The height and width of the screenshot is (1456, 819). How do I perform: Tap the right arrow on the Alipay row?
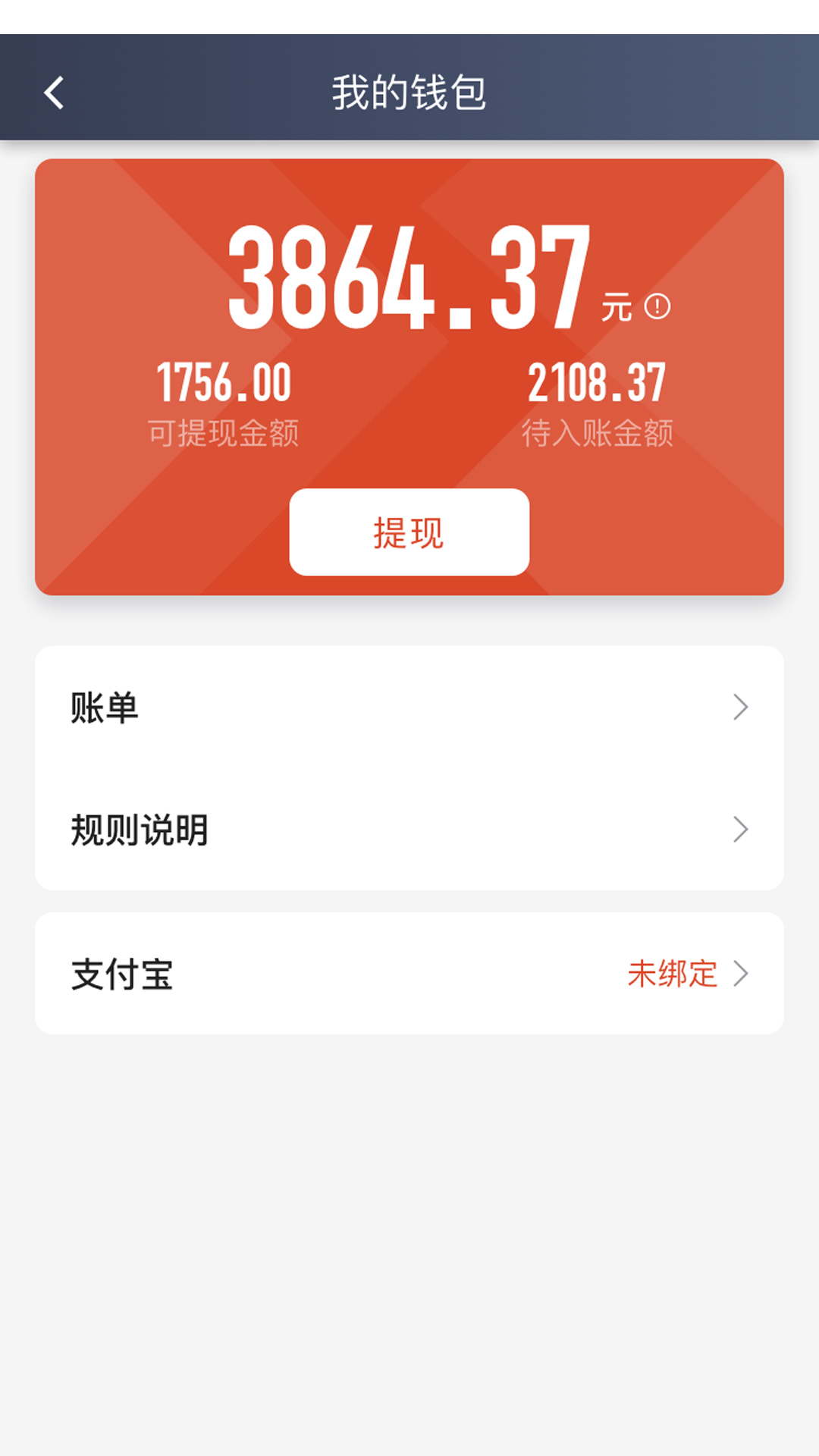[741, 973]
